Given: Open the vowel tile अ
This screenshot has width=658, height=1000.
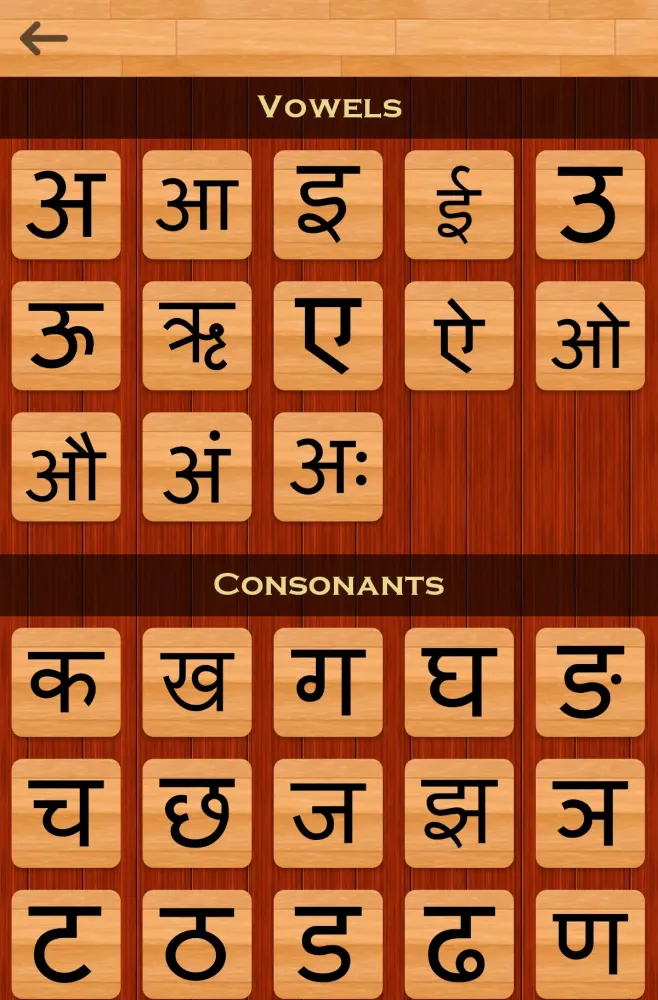Looking at the screenshot, I should point(66,205).
